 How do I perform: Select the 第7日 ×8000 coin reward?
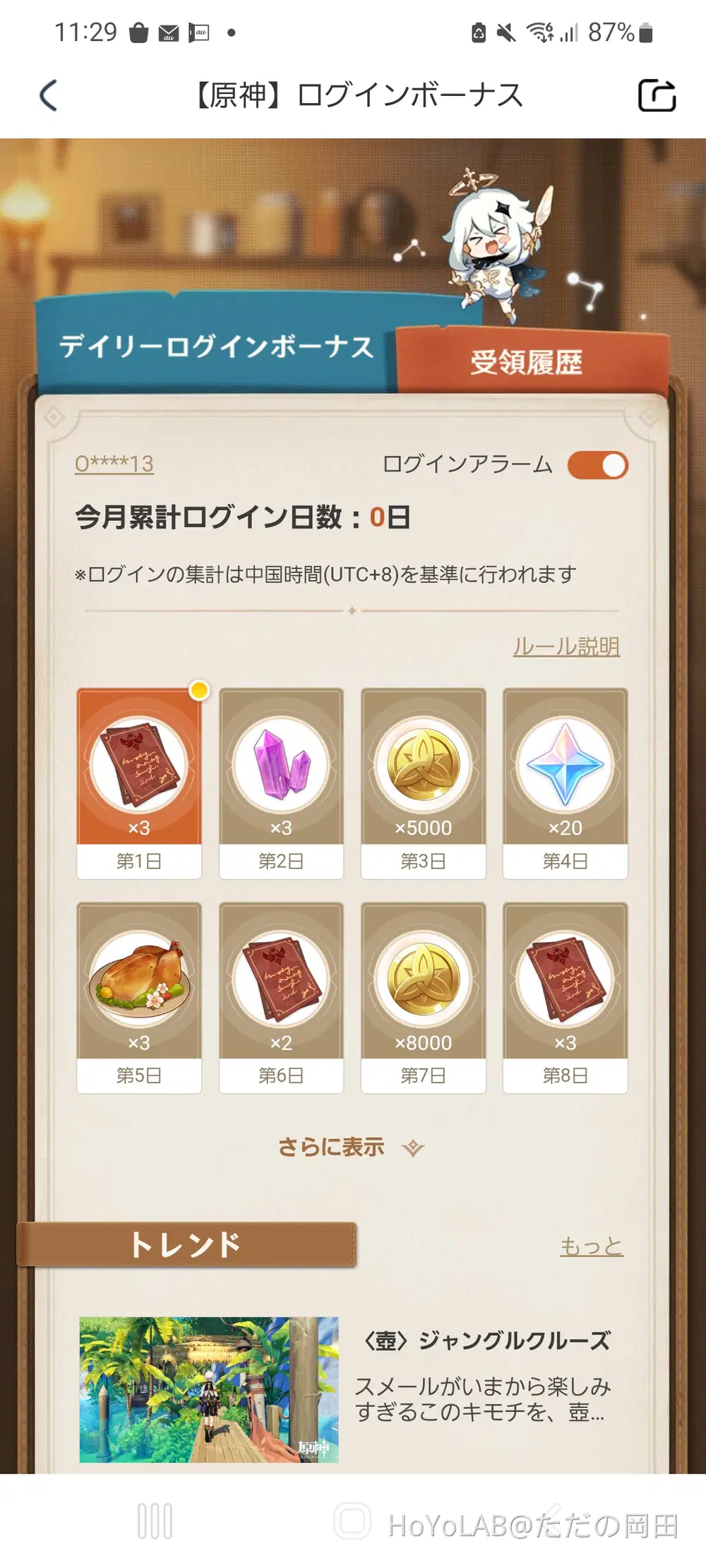click(x=424, y=998)
